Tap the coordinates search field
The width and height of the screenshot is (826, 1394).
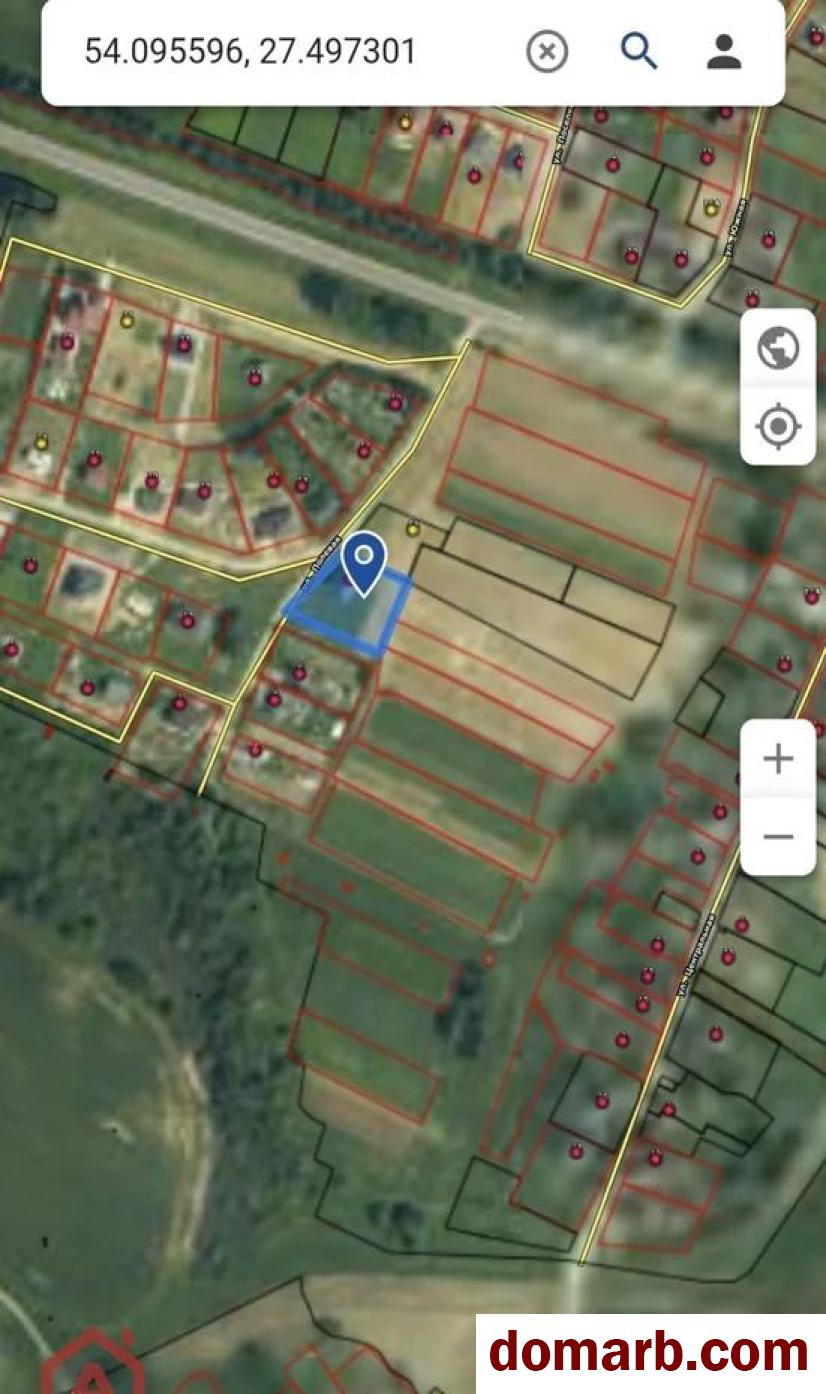tap(250, 51)
